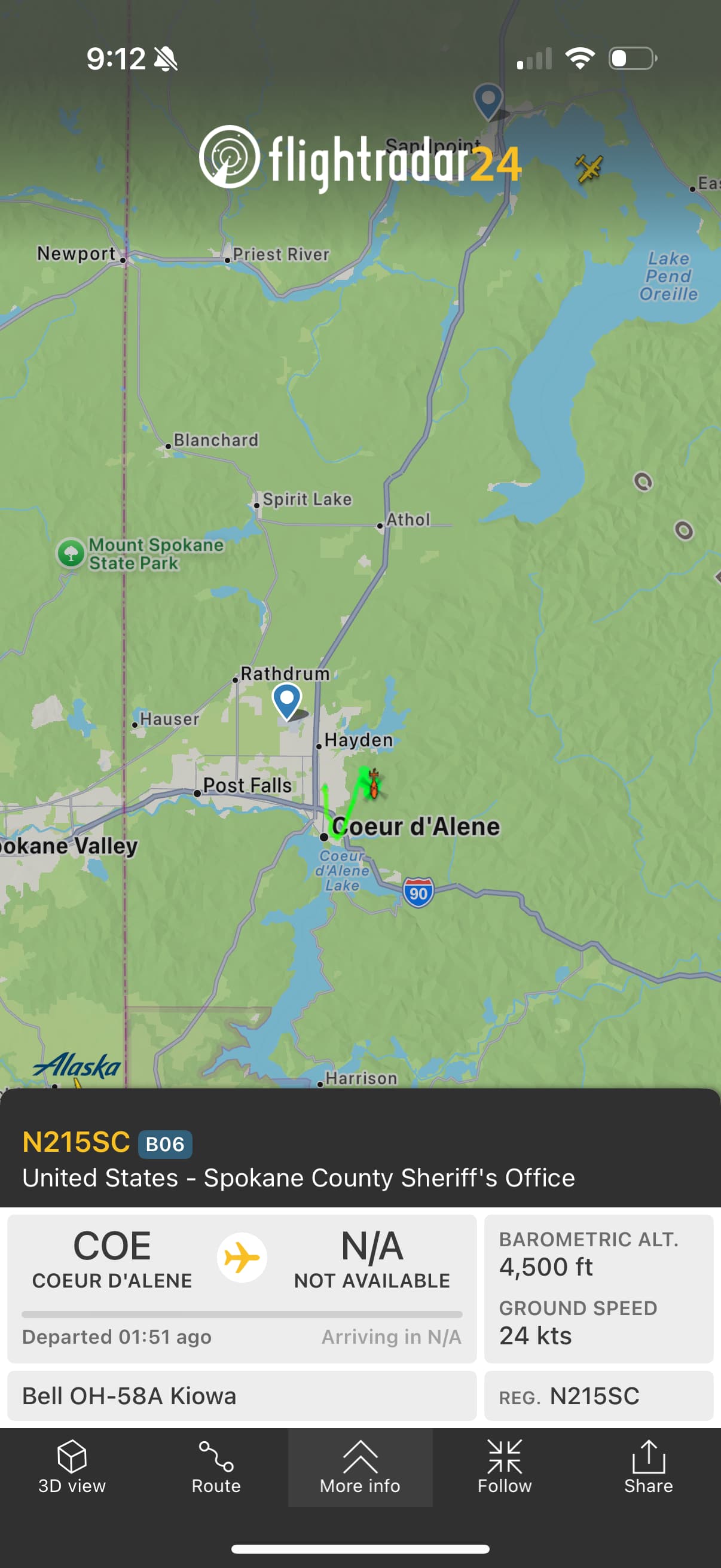Screen dimensions: 721x1568
Task: Tap the red helicopter icon near Hayden
Action: 374,784
